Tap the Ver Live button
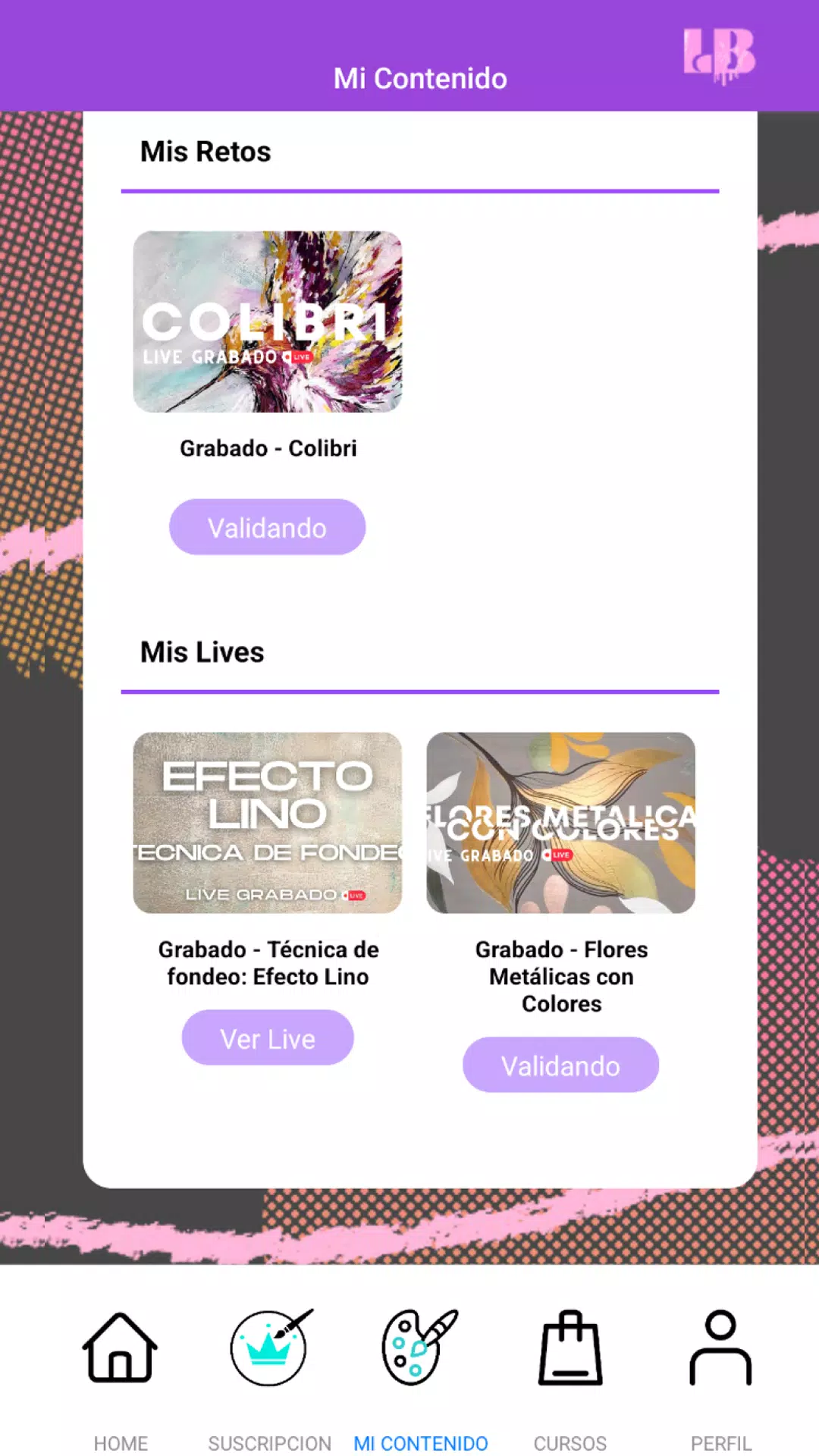This screenshot has width=819, height=1456. 268,1037
